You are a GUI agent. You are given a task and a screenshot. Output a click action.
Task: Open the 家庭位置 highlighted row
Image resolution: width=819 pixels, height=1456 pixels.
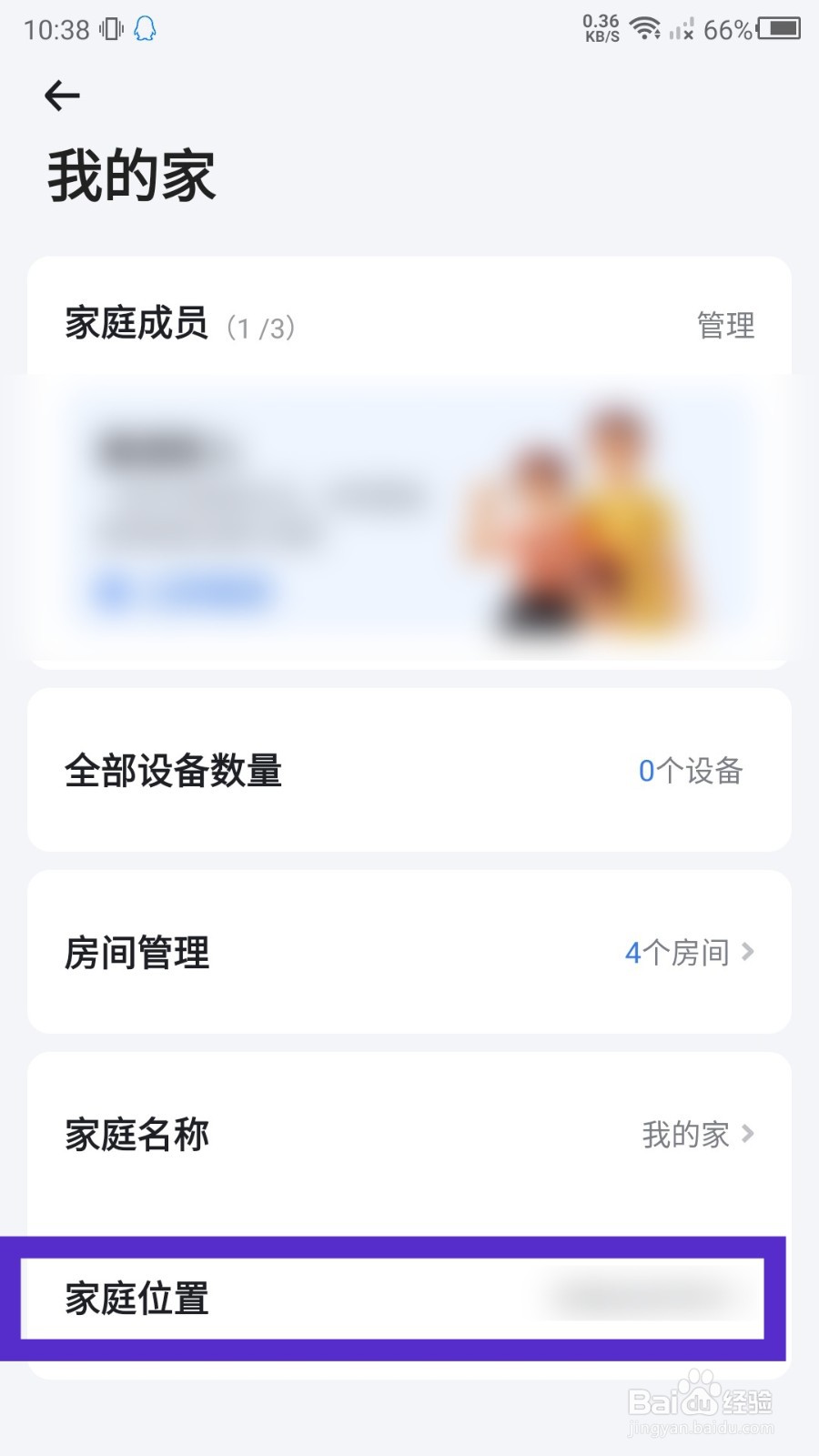coord(409,1299)
